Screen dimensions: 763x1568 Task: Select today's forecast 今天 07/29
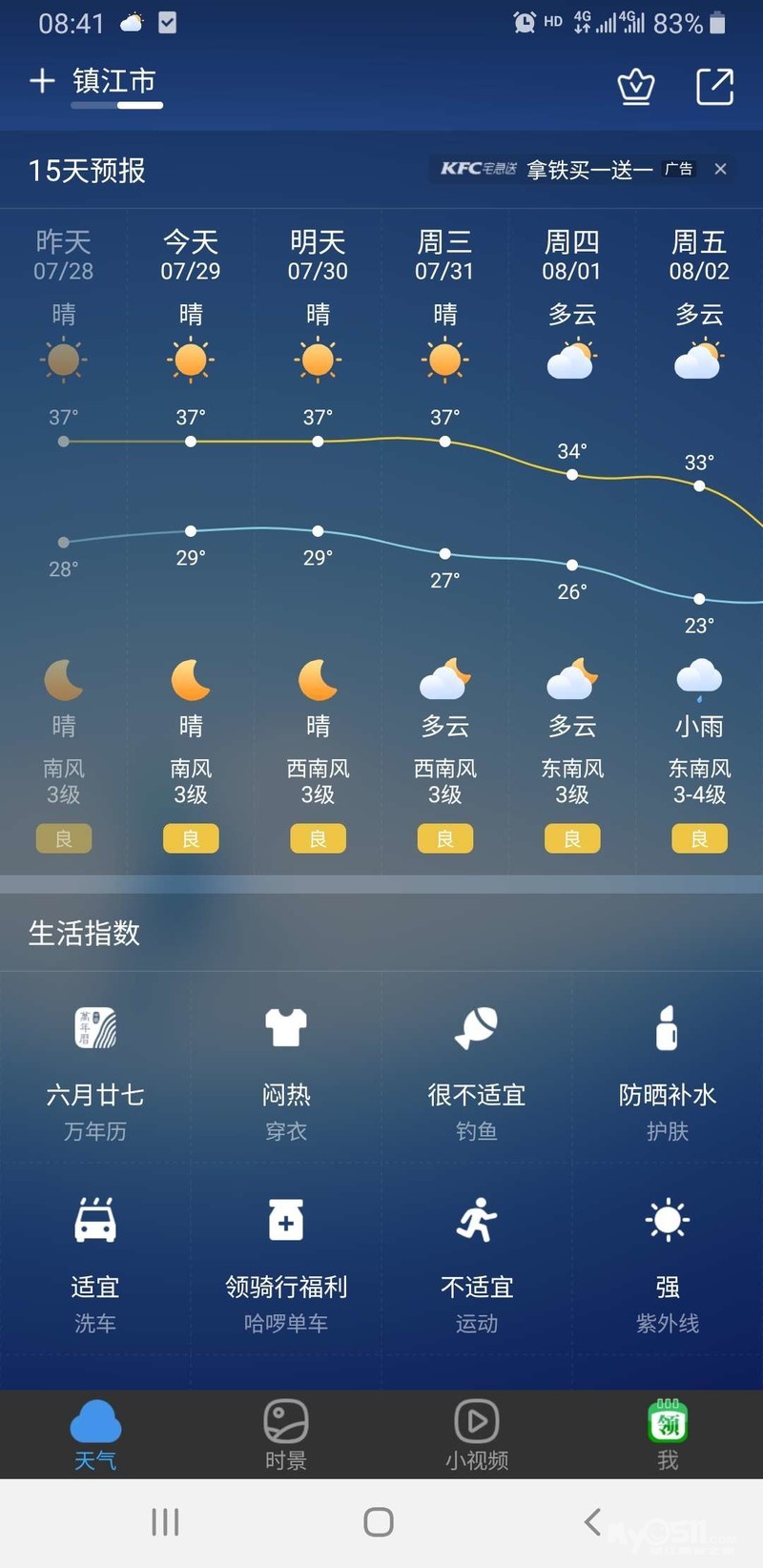coord(191,256)
